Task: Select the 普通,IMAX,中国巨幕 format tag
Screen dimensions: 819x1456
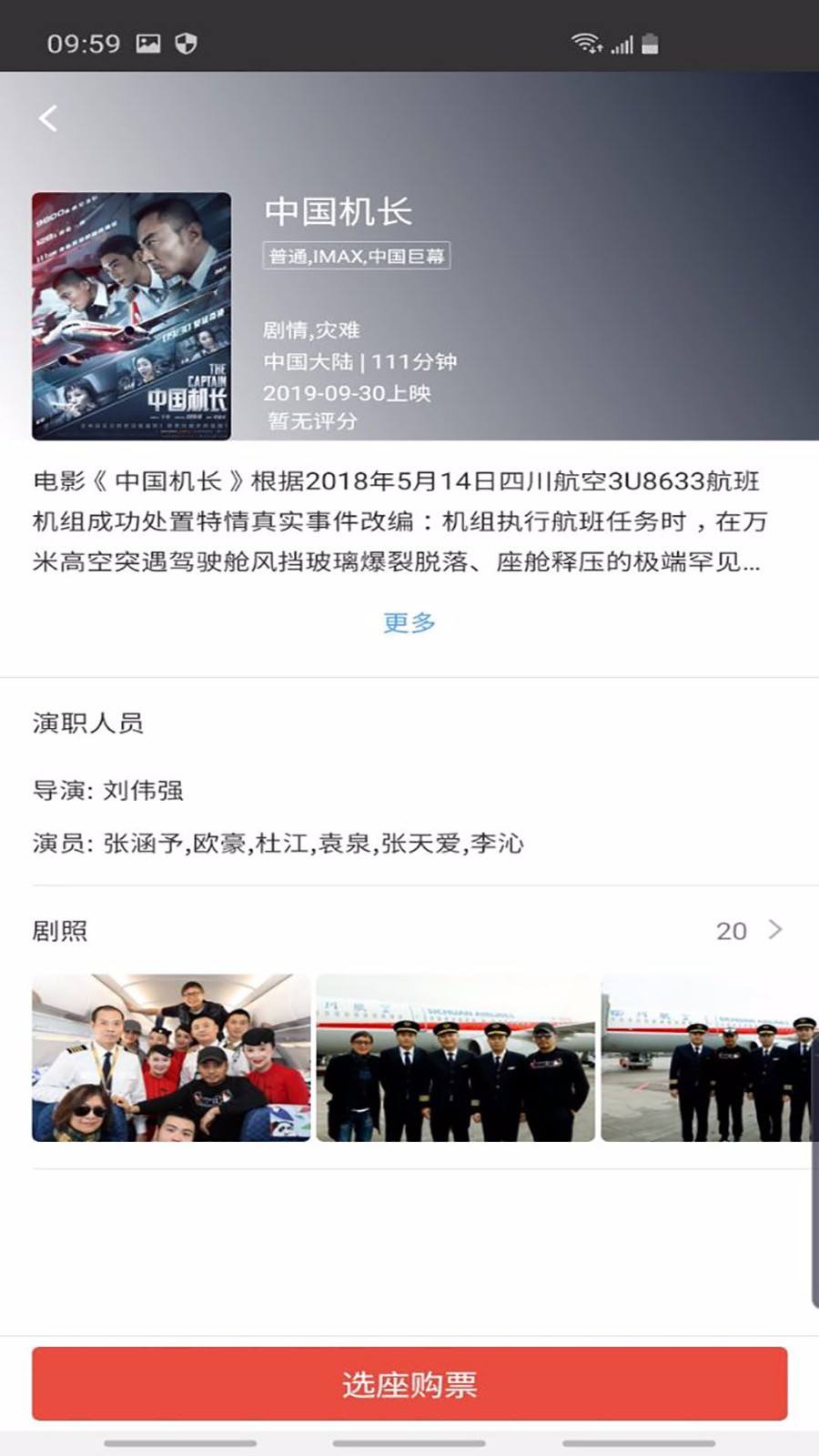Action: coord(358,258)
